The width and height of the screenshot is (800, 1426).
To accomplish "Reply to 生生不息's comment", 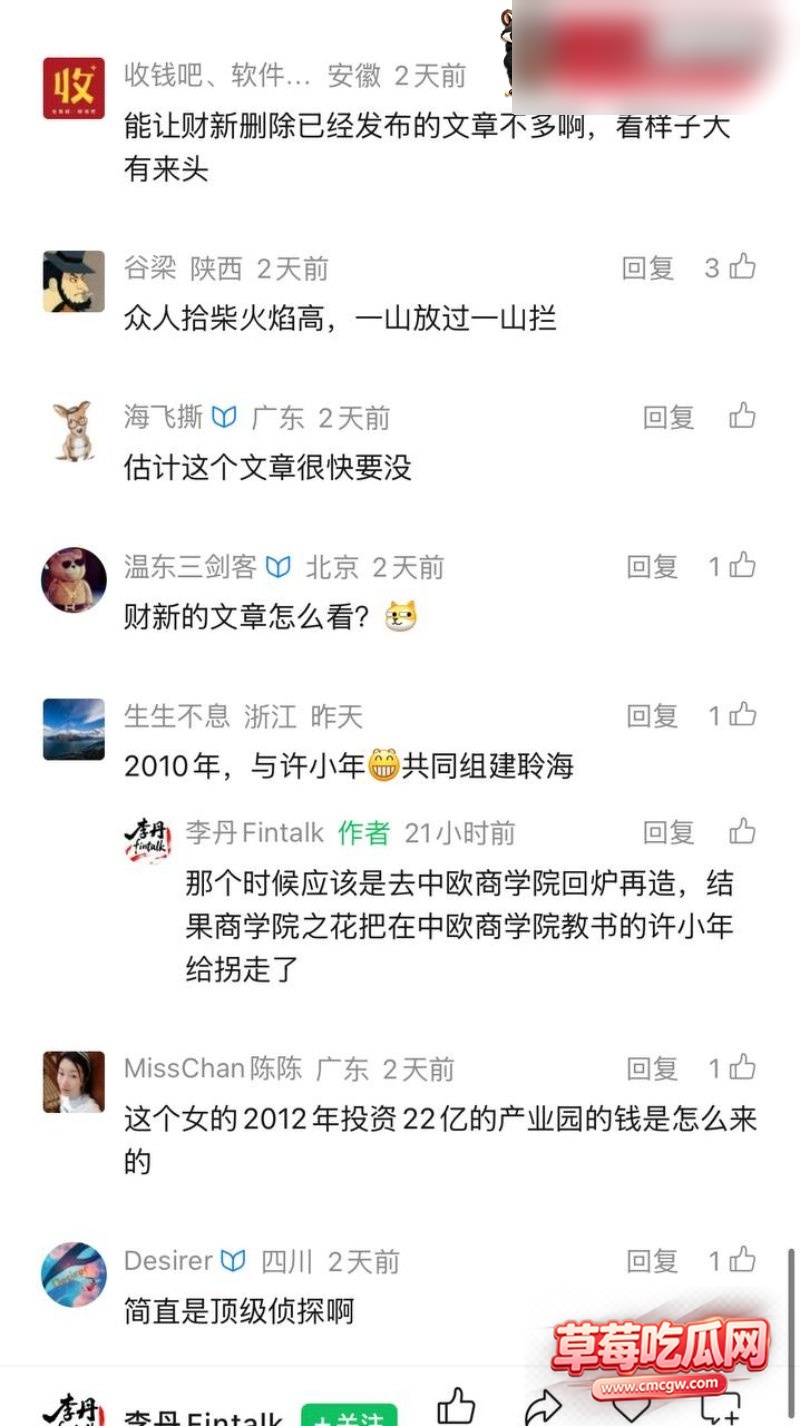I will 652,716.
